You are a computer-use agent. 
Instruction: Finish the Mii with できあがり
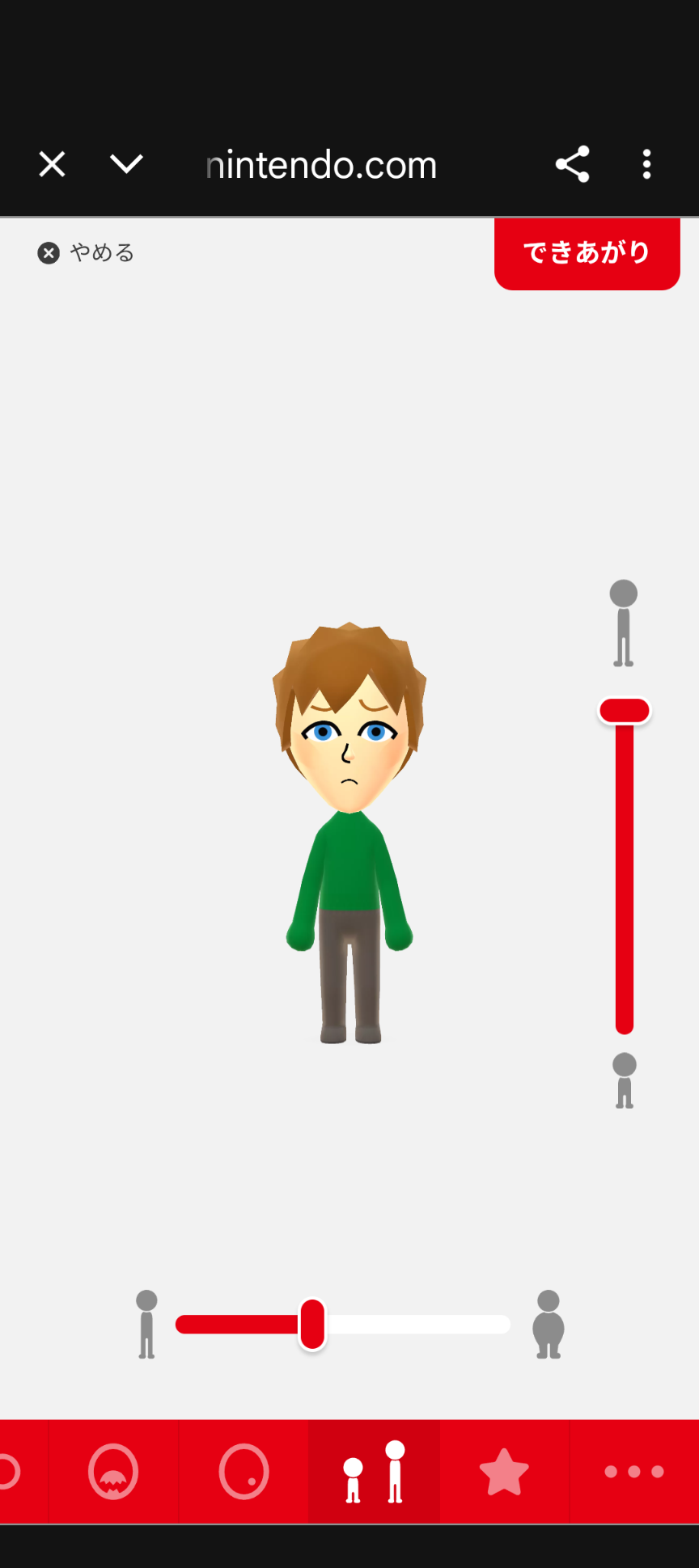(587, 252)
